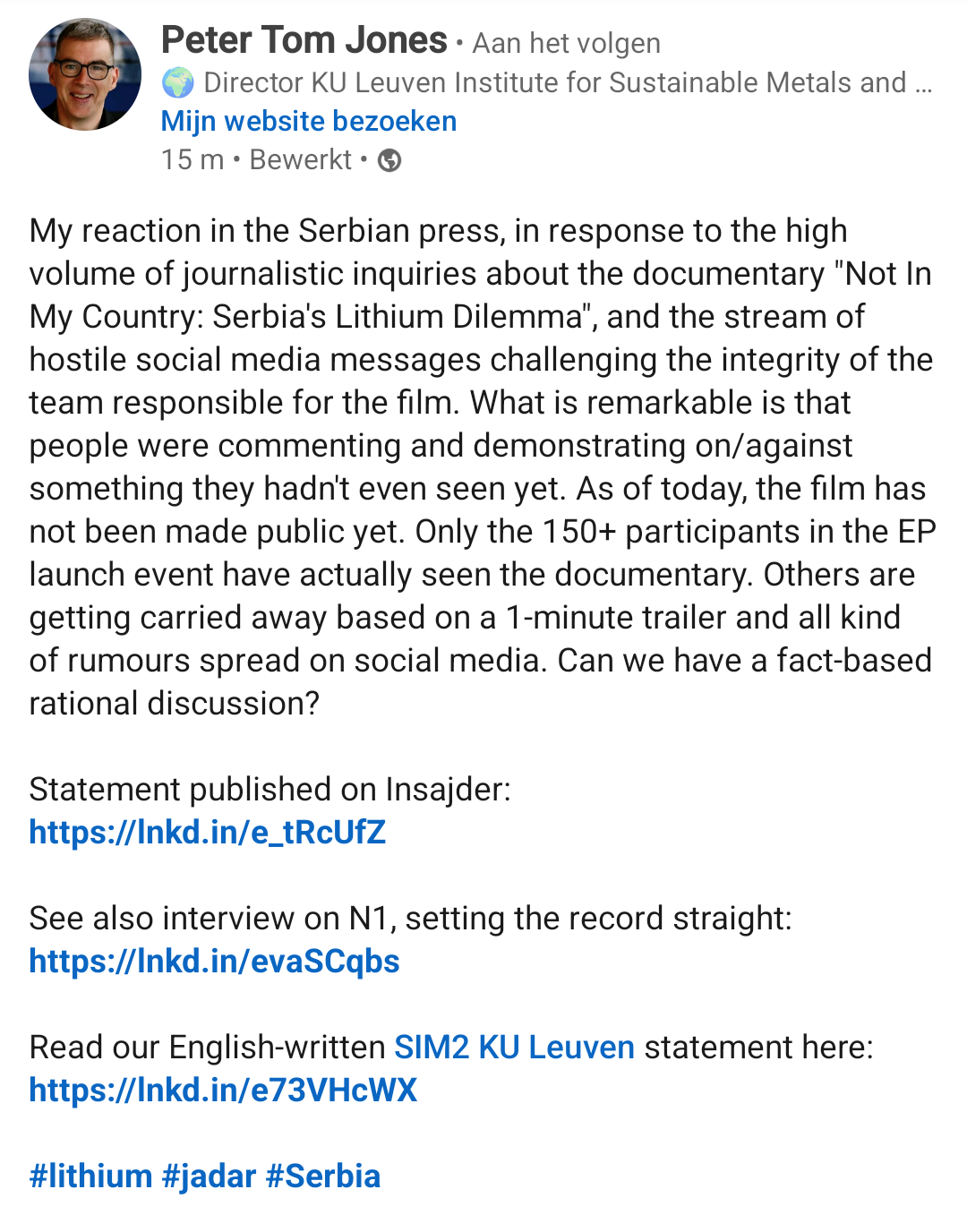Open the #lithium hashtag
967x1232 pixels.
click(90, 1176)
